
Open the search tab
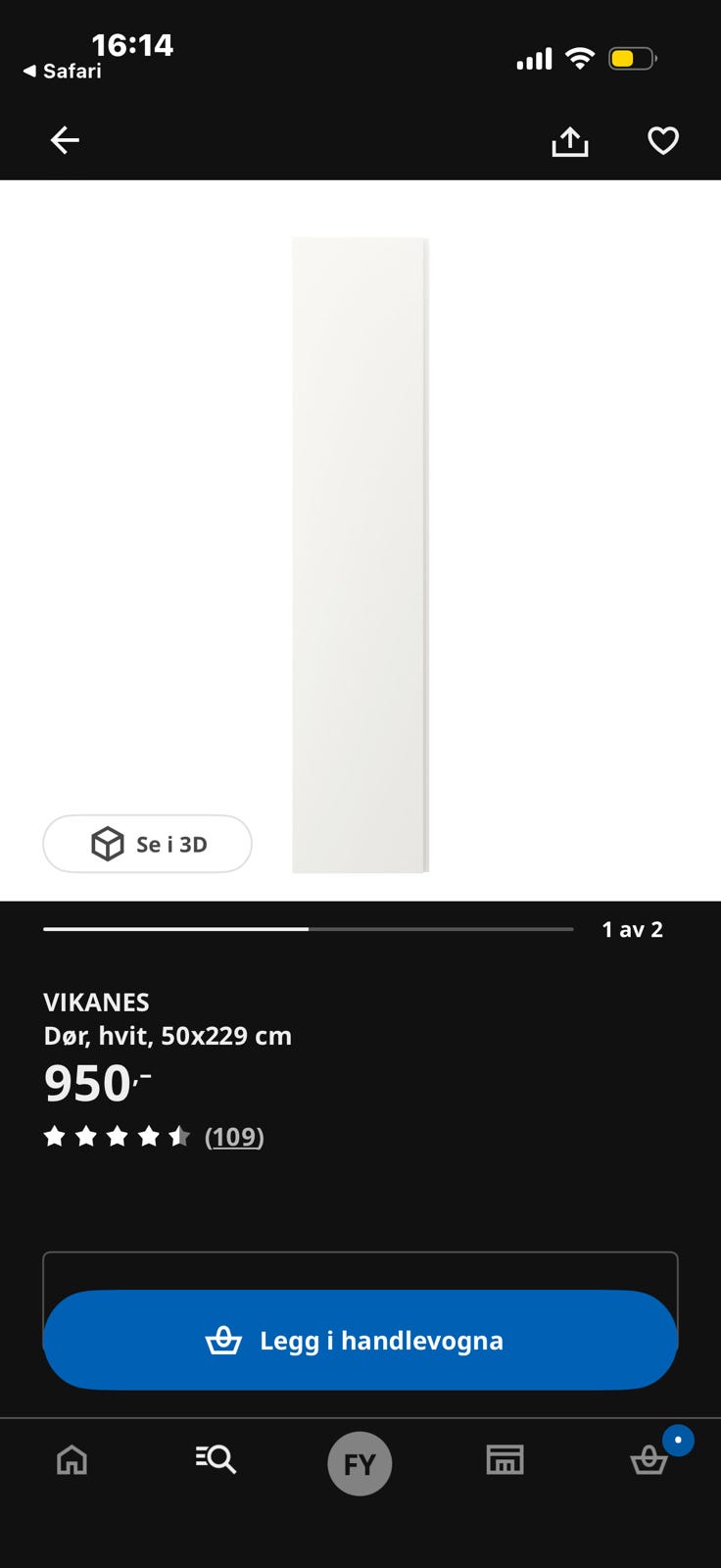(216, 1460)
